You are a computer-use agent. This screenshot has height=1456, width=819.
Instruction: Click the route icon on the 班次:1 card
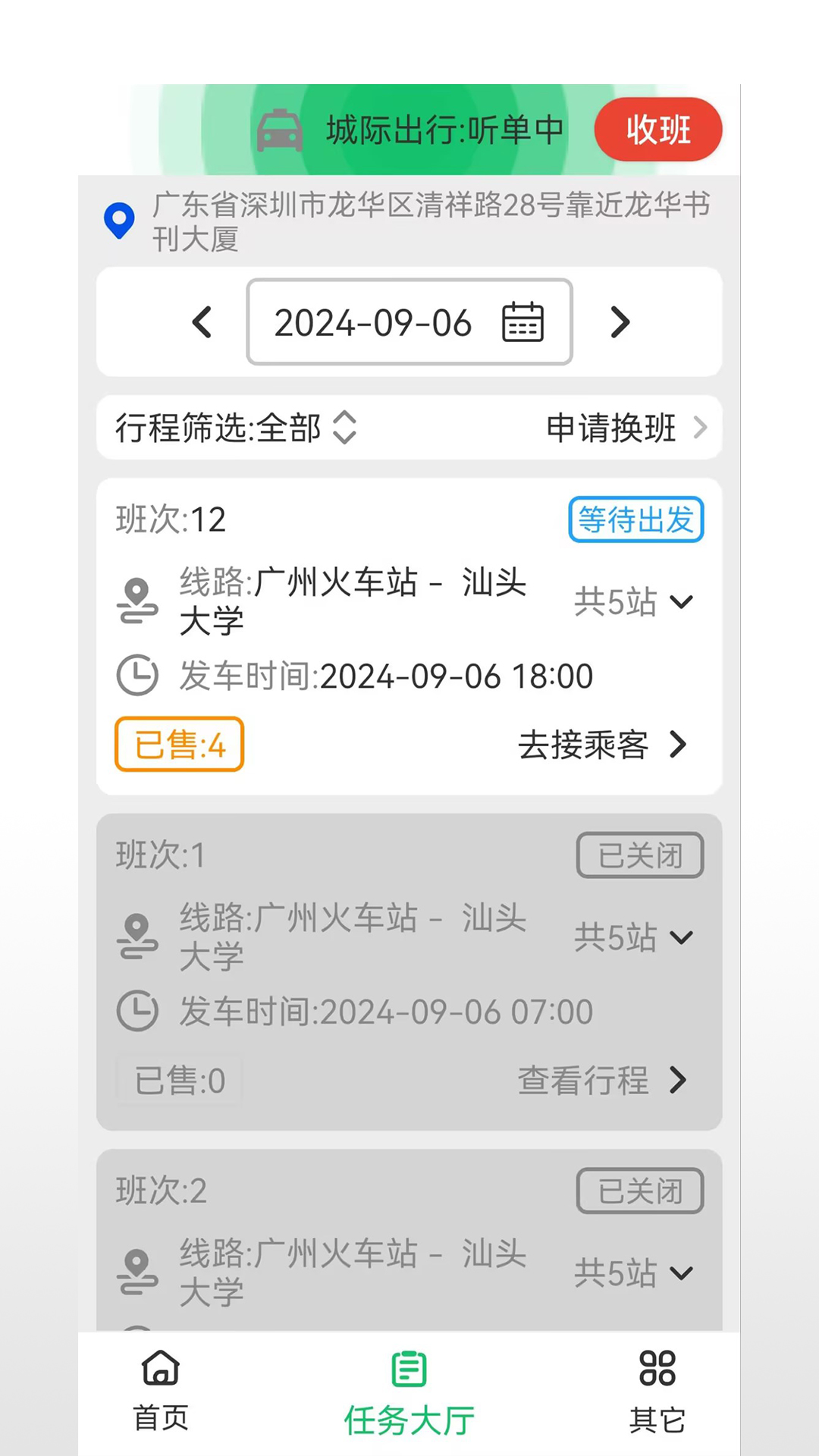137,937
